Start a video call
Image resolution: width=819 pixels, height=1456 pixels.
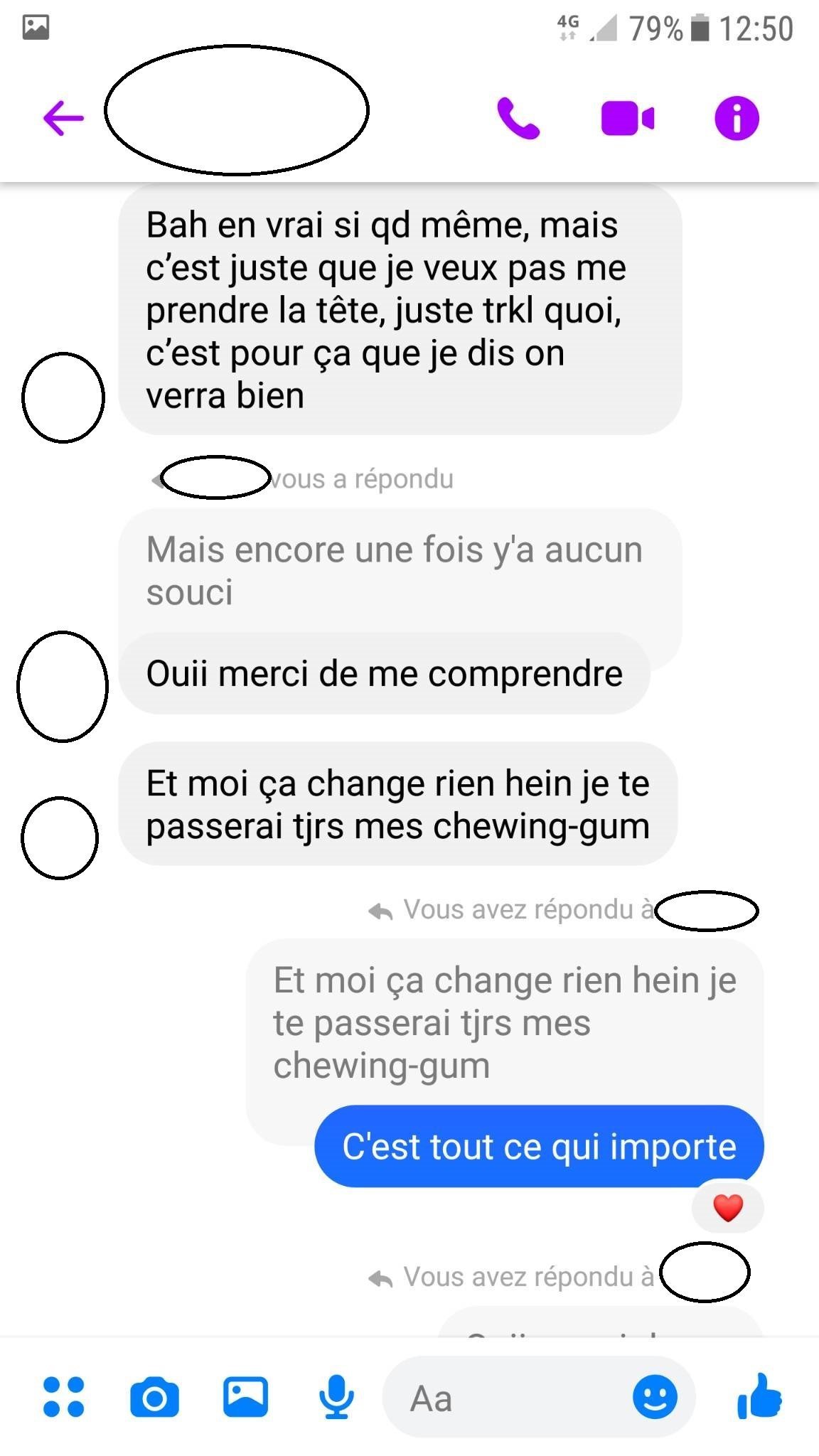click(627, 118)
